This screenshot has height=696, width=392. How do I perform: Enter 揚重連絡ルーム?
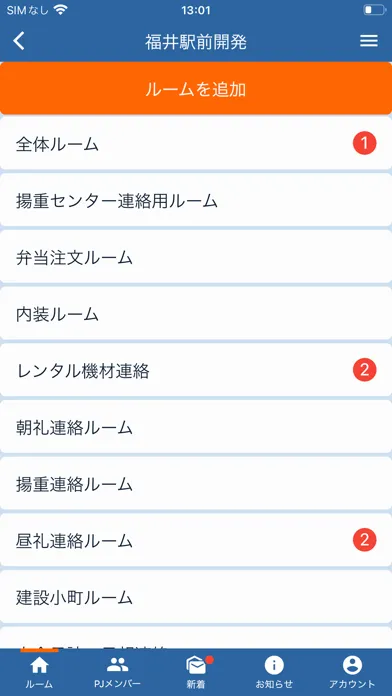[x=196, y=483]
